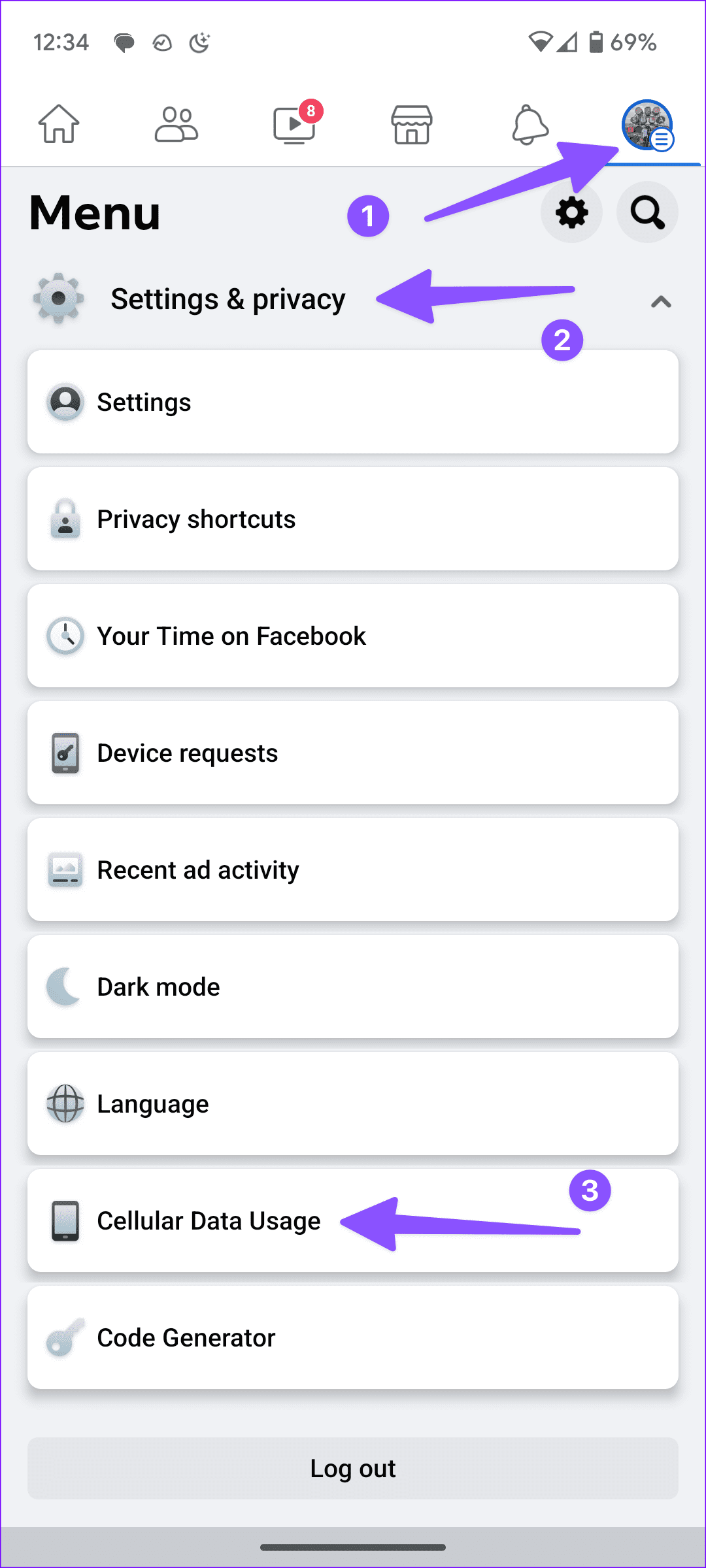Open search from the Menu screen
The image size is (706, 1568).
click(x=647, y=212)
